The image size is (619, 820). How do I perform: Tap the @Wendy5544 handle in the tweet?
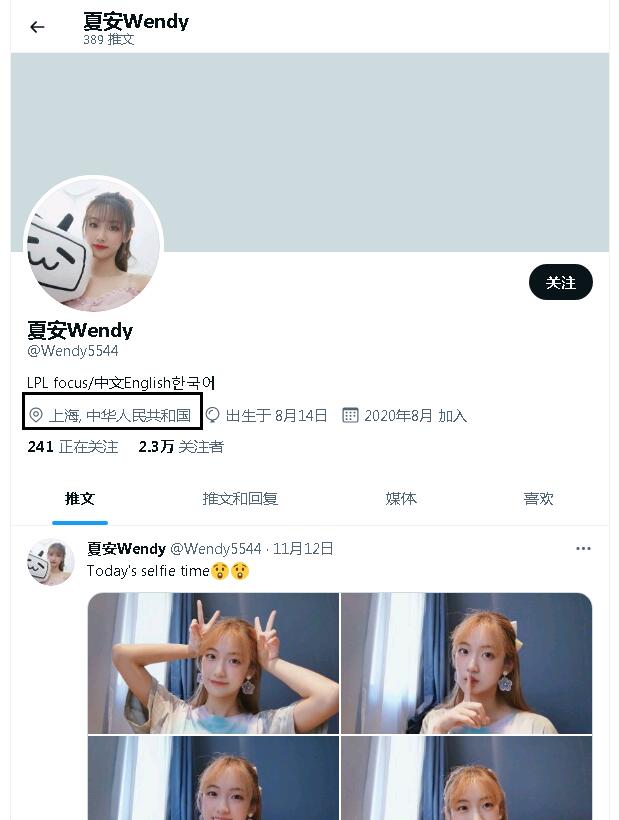click(x=216, y=549)
